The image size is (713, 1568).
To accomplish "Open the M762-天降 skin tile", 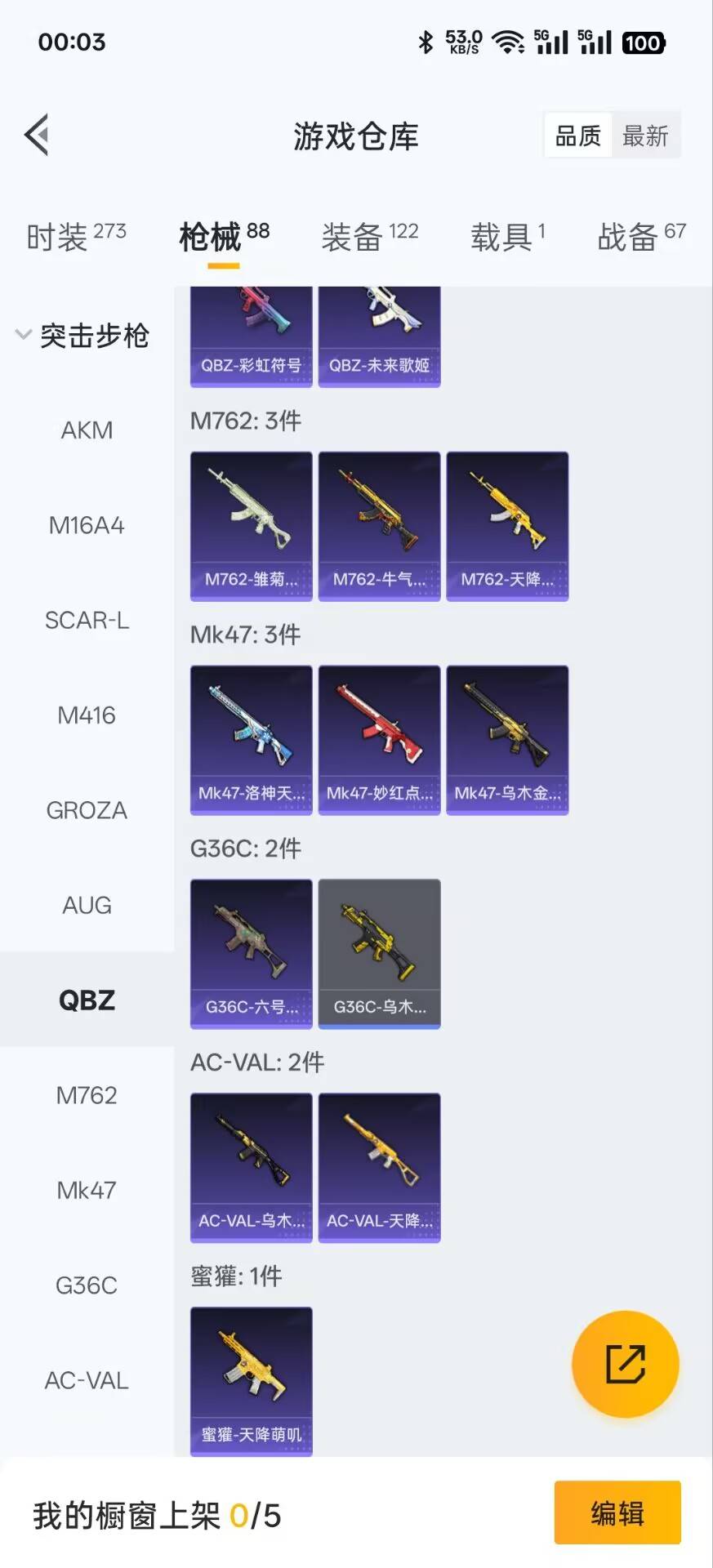I will pyautogui.click(x=507, y=526).
